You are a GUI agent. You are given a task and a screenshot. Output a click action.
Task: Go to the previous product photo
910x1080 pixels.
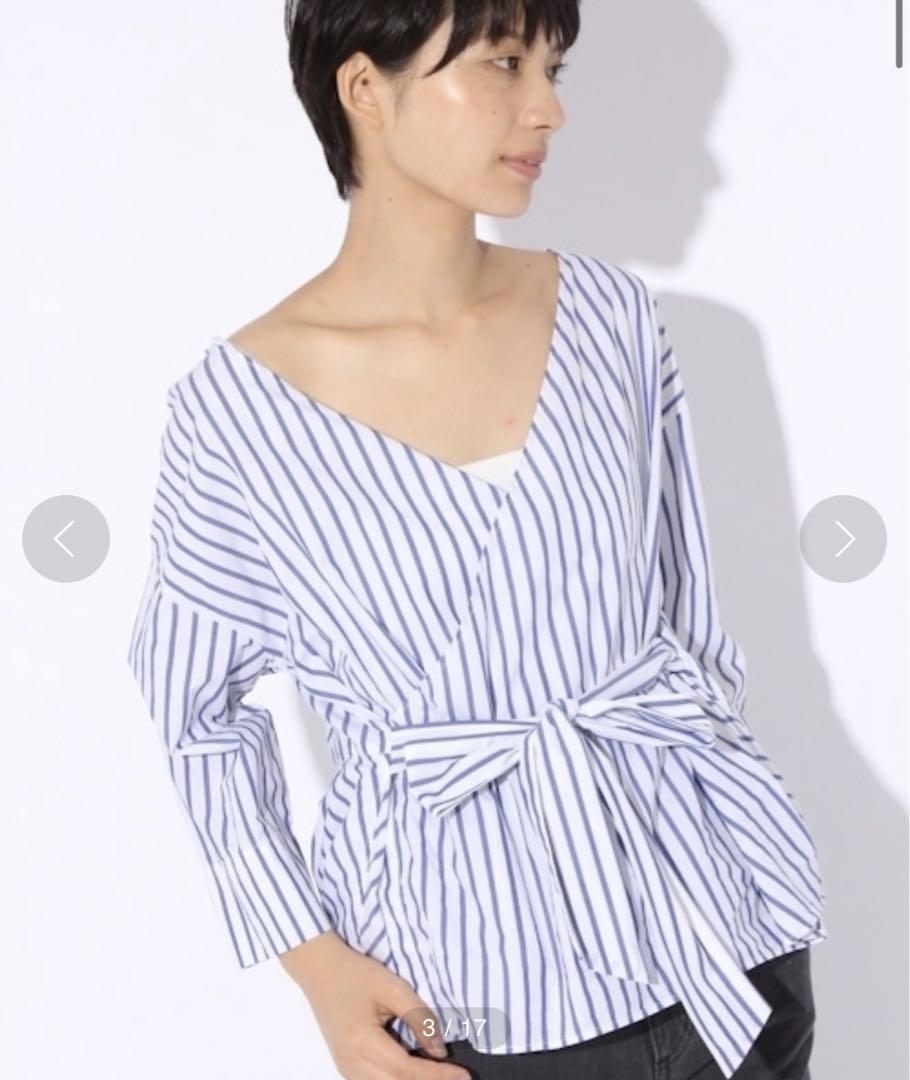(x=66, y=539)
